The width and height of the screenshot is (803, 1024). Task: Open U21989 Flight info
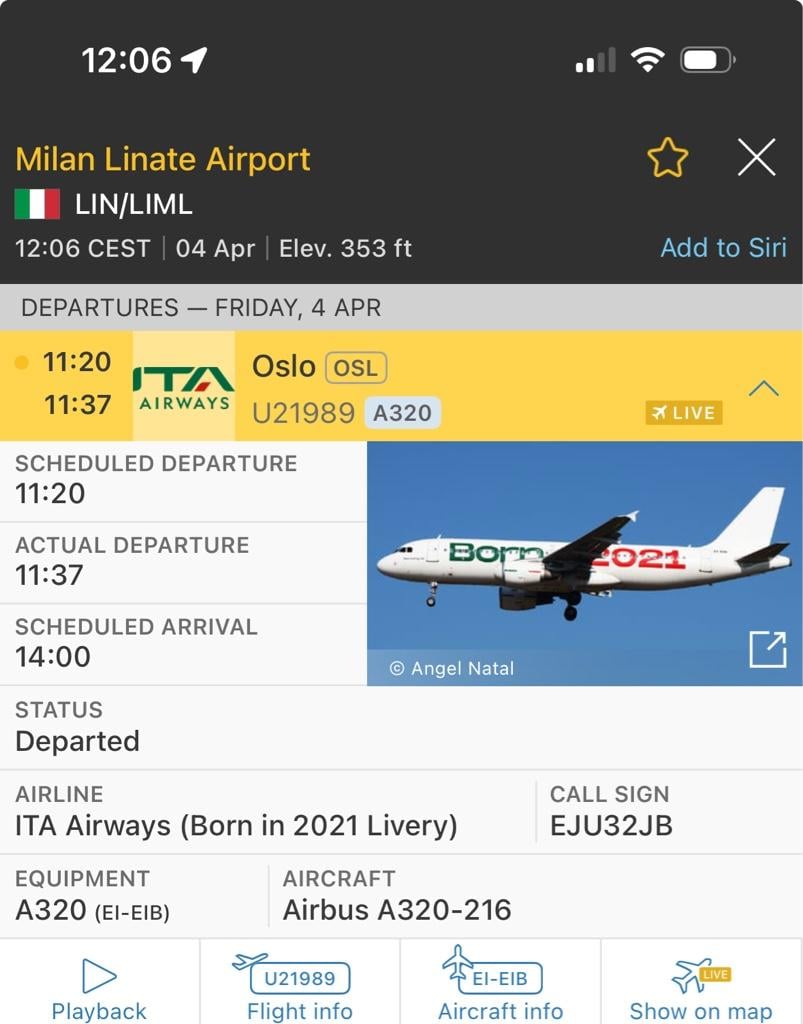click(300, 988)
